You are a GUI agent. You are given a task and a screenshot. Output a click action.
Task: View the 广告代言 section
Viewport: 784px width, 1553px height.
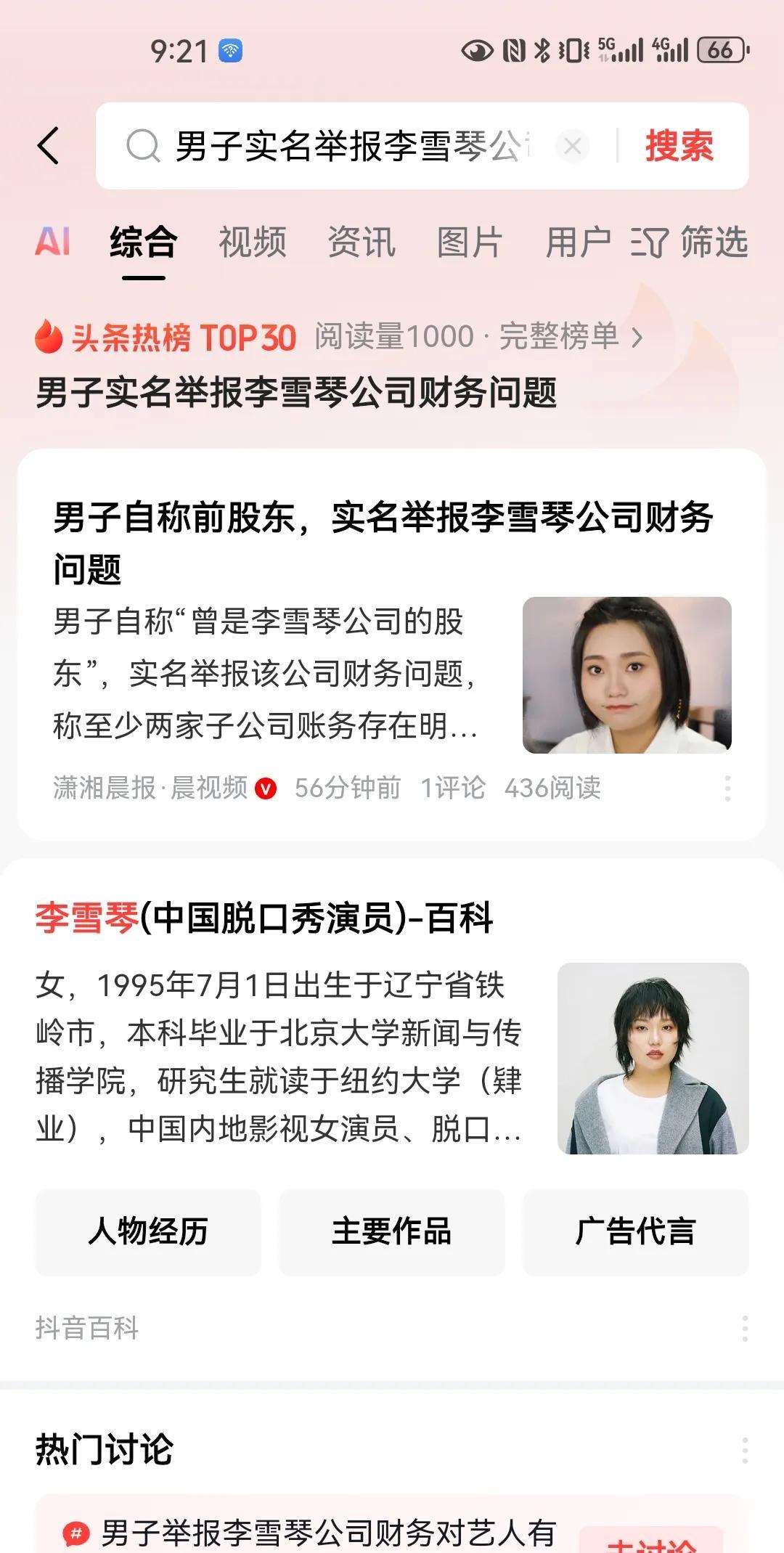point(636,1232)
